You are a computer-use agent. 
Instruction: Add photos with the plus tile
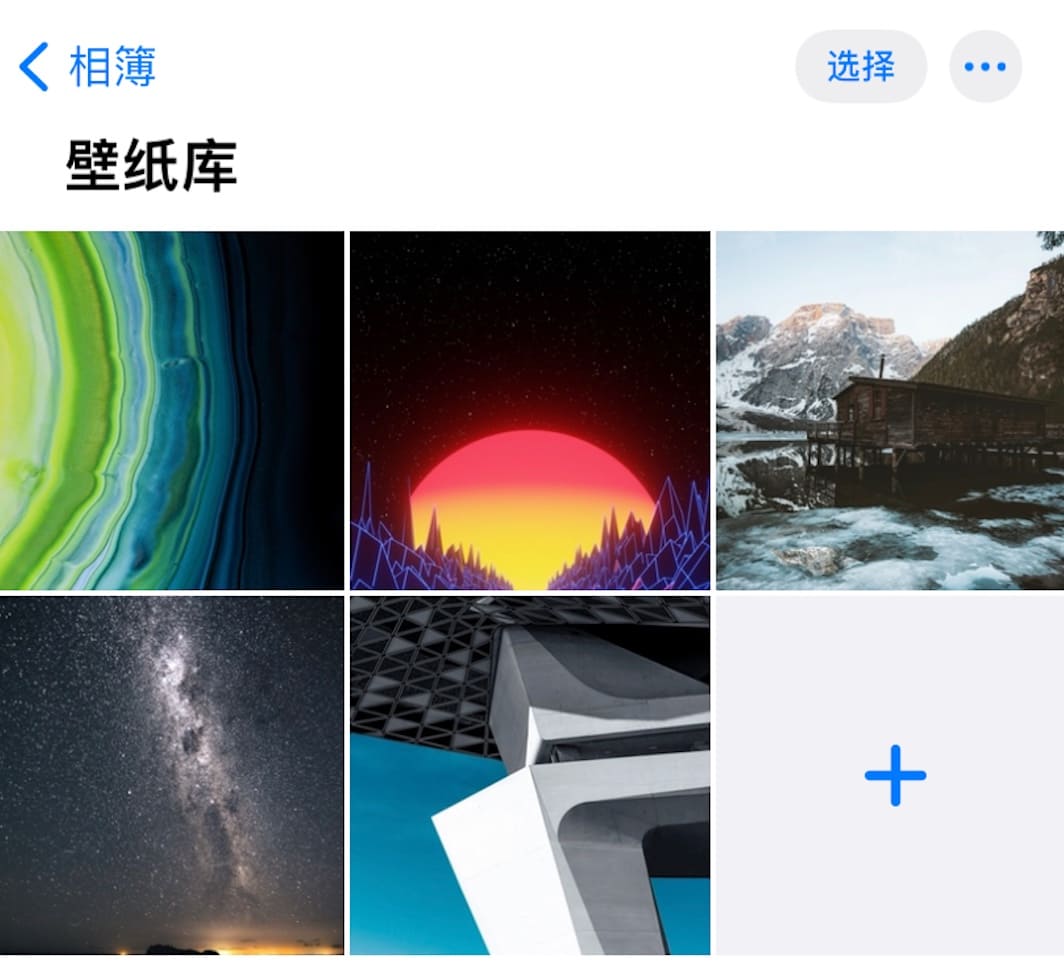[x=895, y=775]
